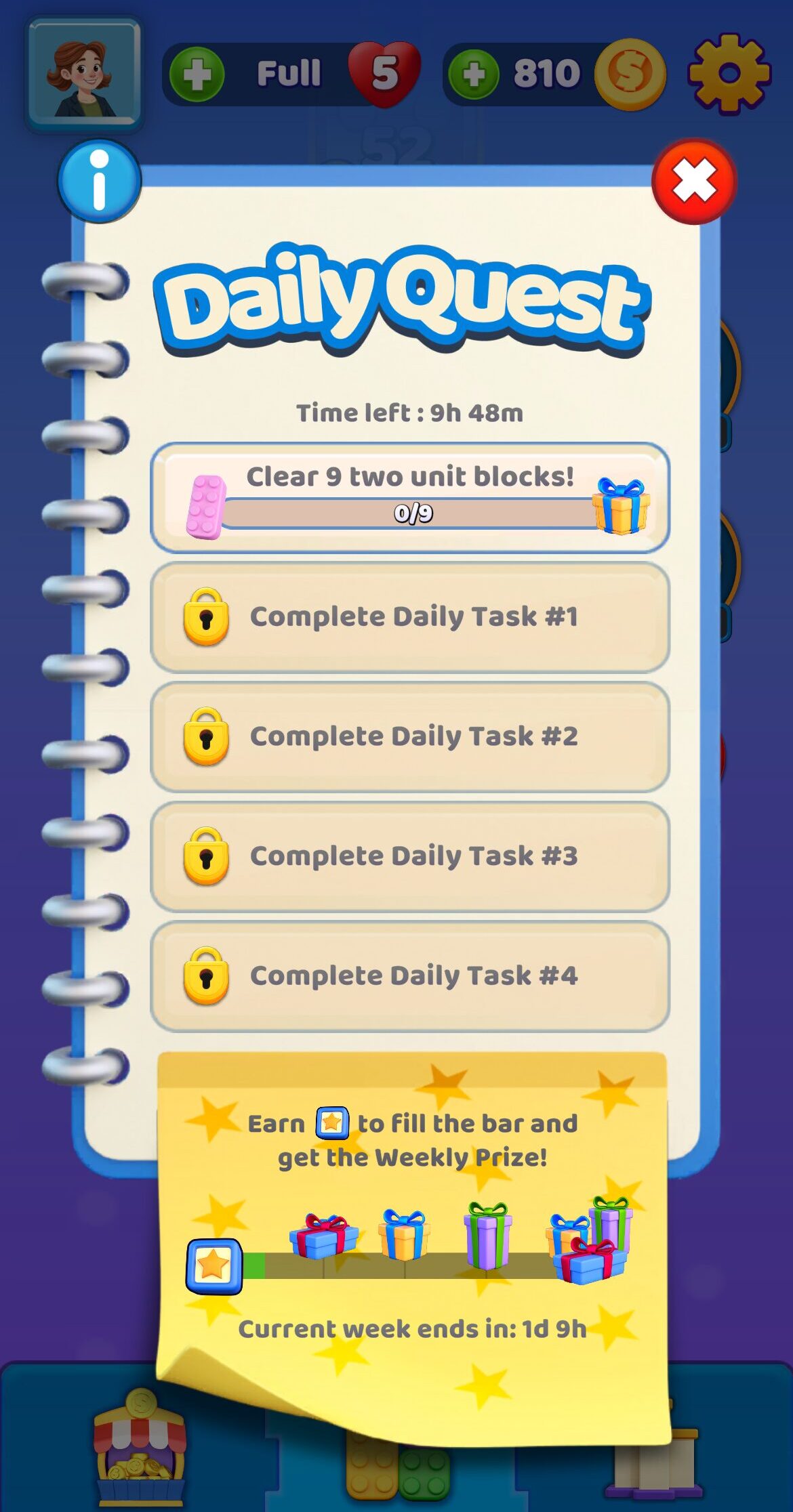Open the Clear 9 two unit blocks quest
The image size is (793, 1512).
[409, 498]
